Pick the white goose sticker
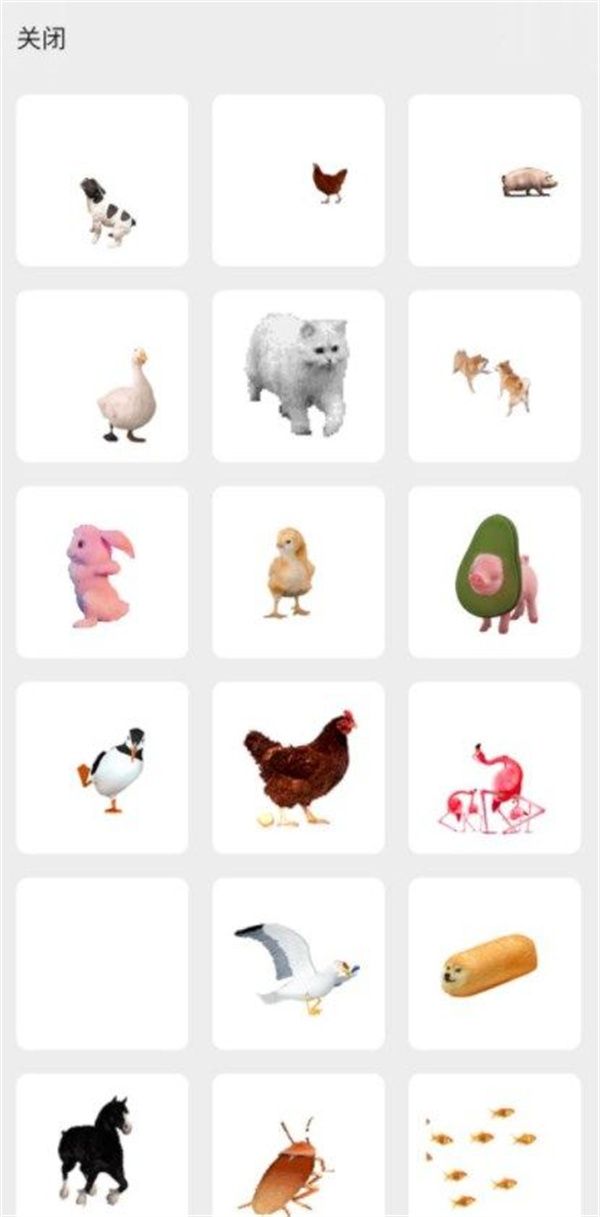Viewport: 600px width, 1217px height. (x=103, y=377)
